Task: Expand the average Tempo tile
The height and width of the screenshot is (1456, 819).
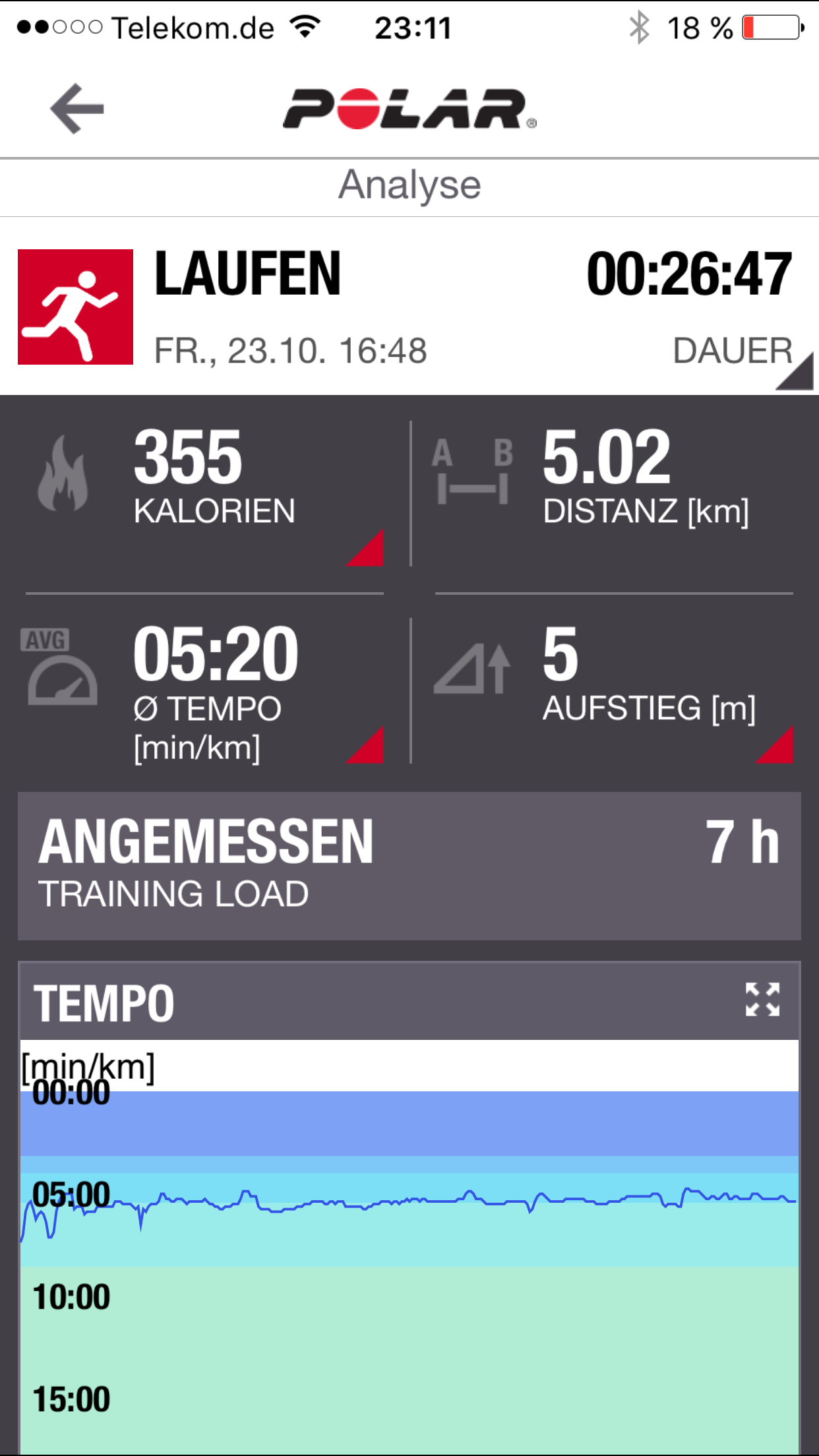Action: coord(366,746)
